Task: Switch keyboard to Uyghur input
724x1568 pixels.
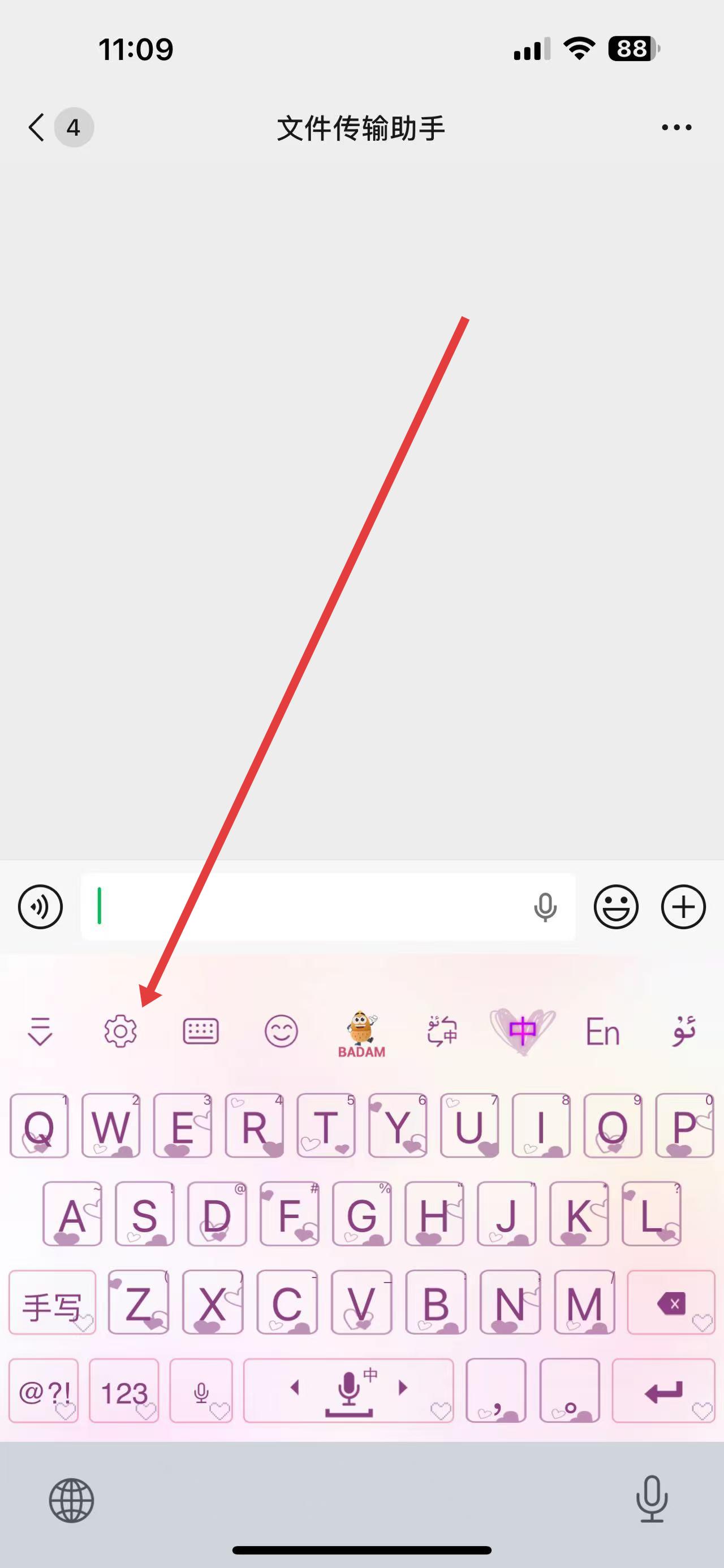Action: (x=683, y=1031)
